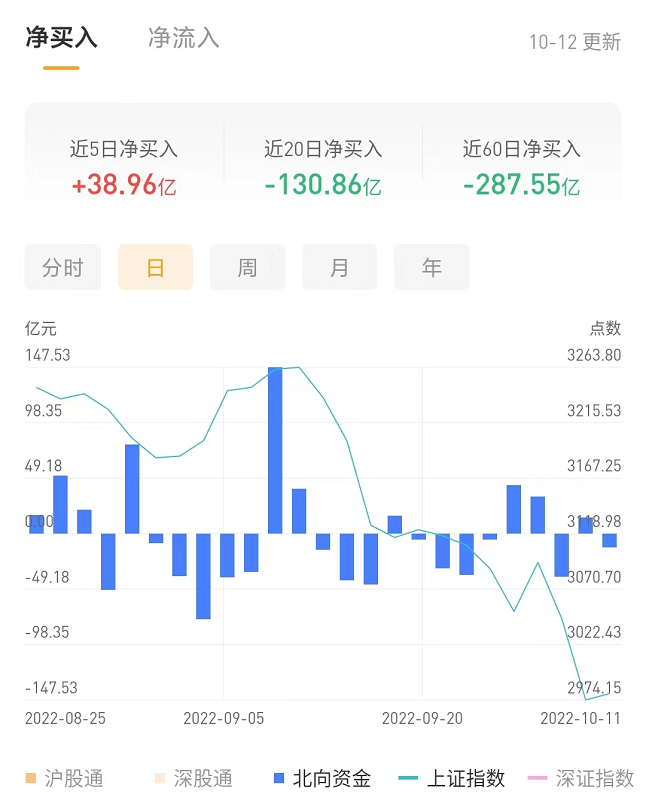Change chart to 月 monthly view

pos(339,267)
